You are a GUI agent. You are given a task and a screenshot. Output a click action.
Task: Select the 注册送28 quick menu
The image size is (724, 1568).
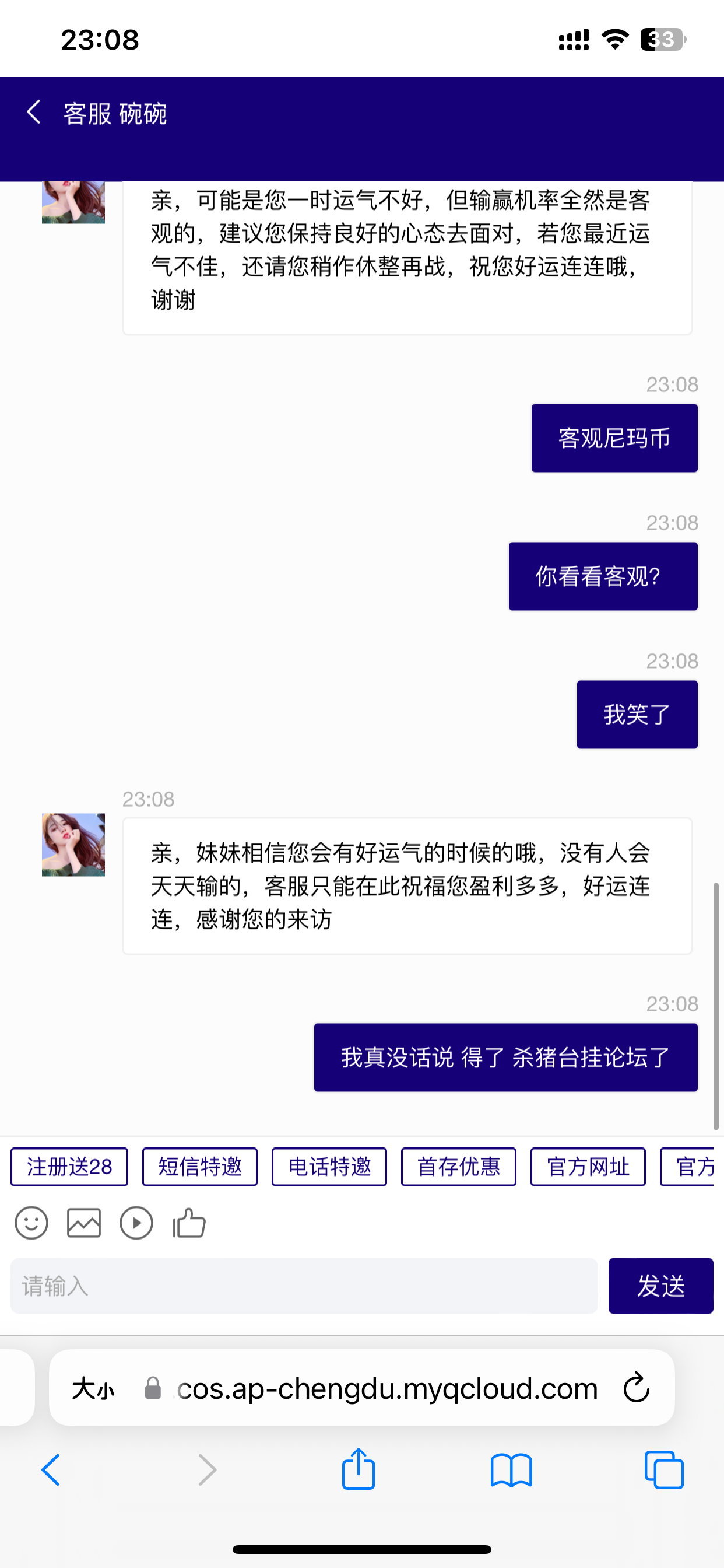point(69,1166)
